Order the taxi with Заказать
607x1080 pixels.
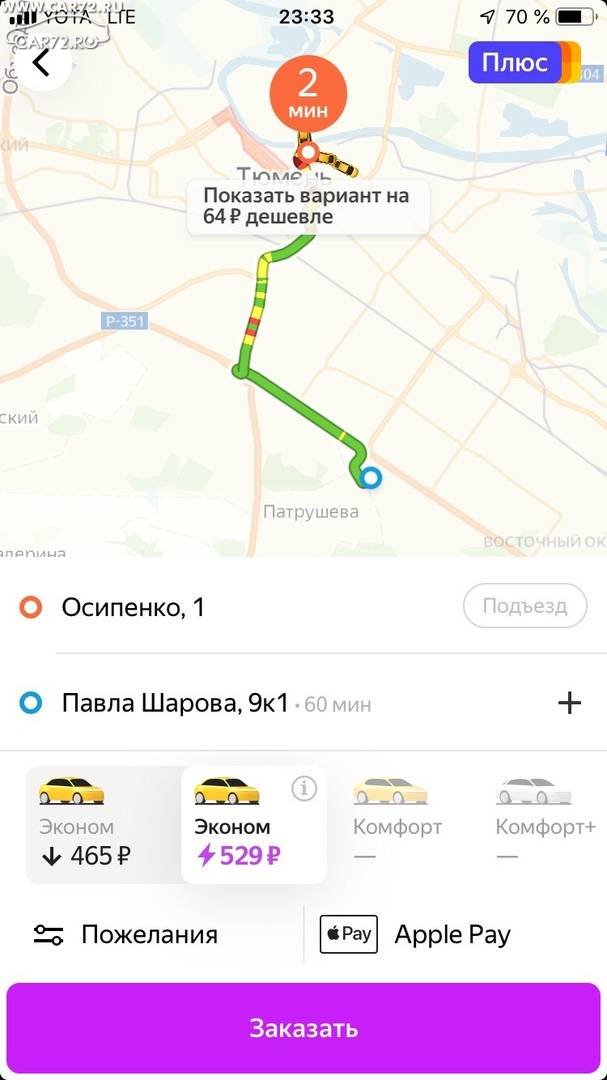(304, 1028)
